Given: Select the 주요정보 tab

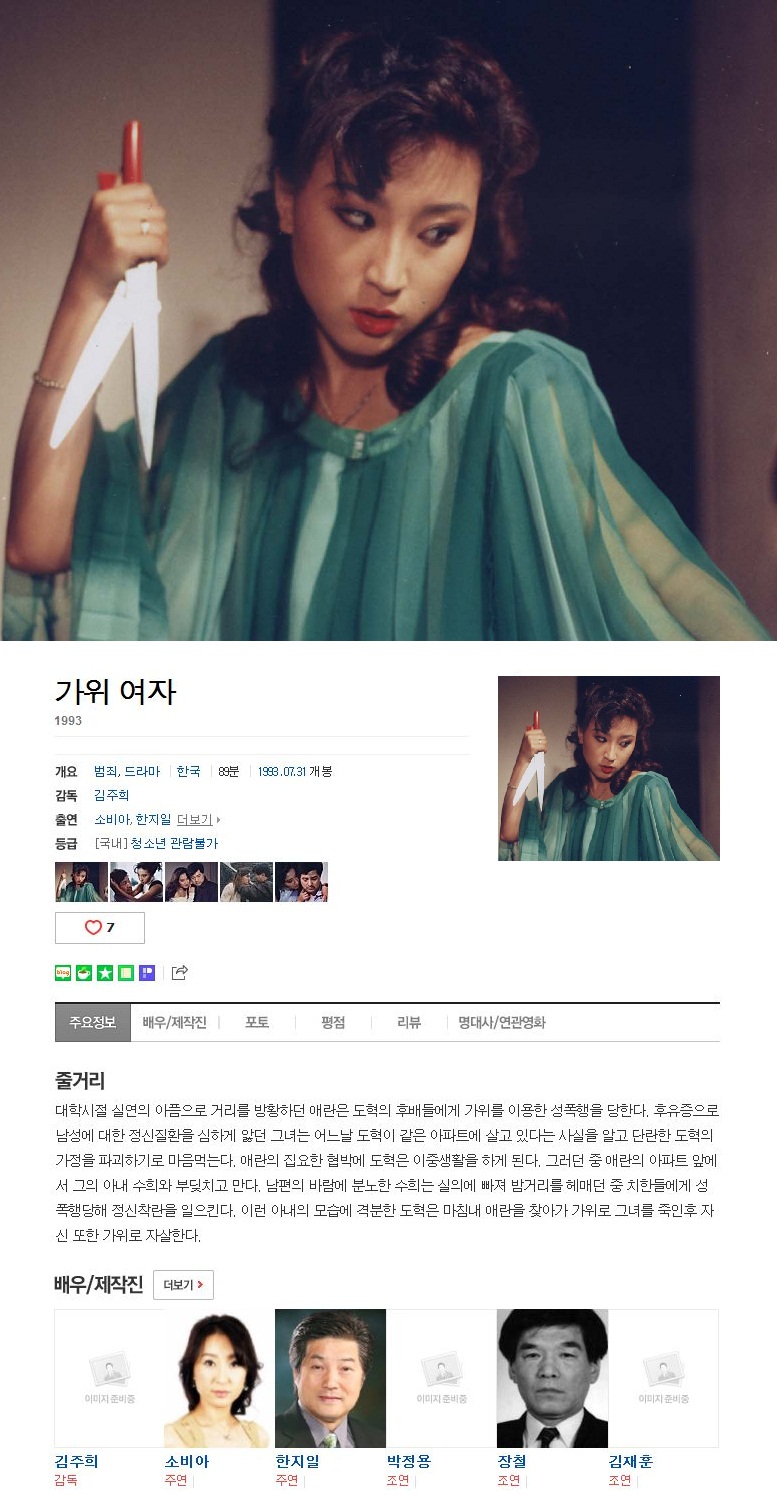Looking at the screenshot, I should (x=93, y=1023).
